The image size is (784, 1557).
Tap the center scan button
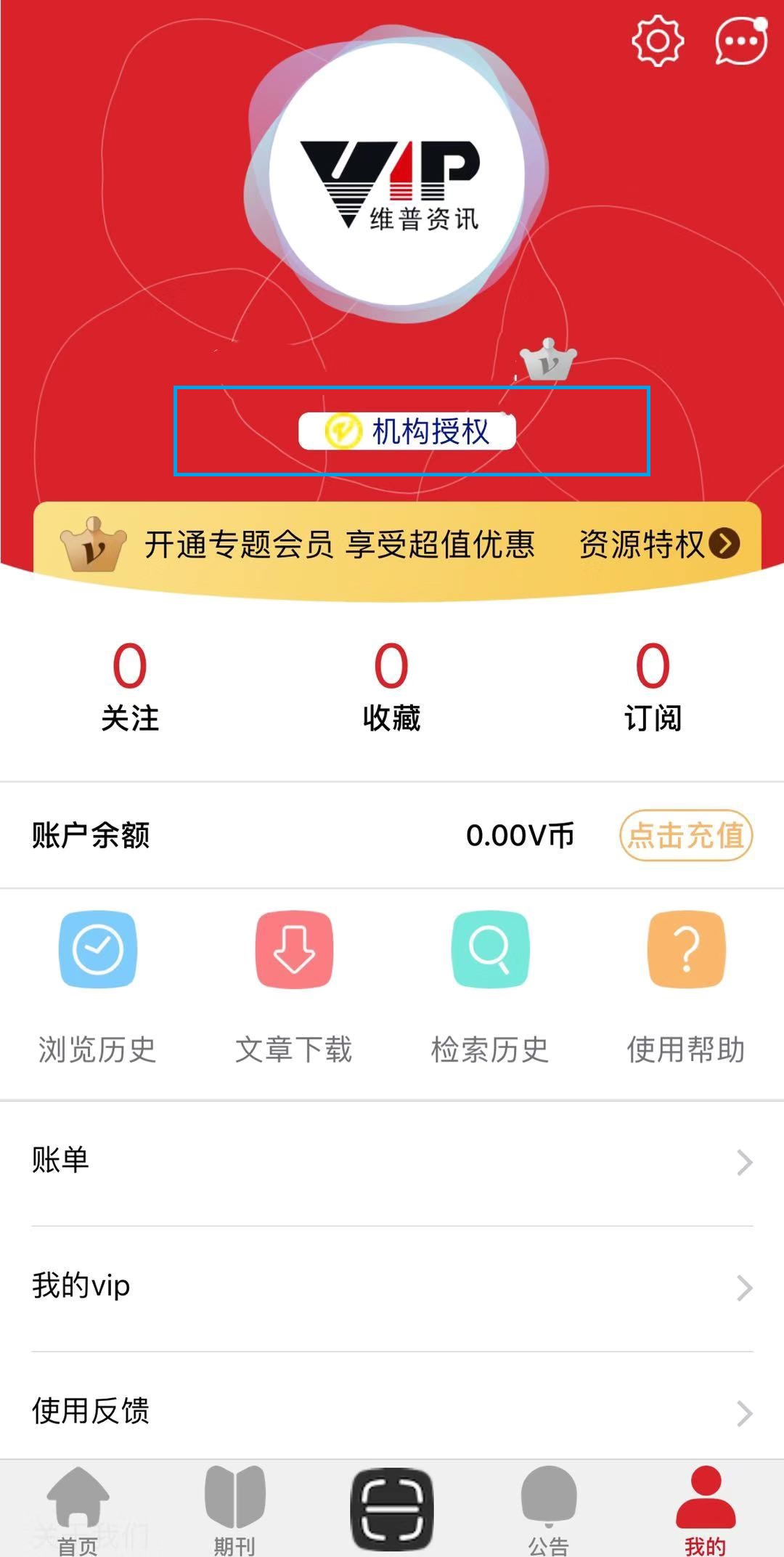tap(392, 1509)
